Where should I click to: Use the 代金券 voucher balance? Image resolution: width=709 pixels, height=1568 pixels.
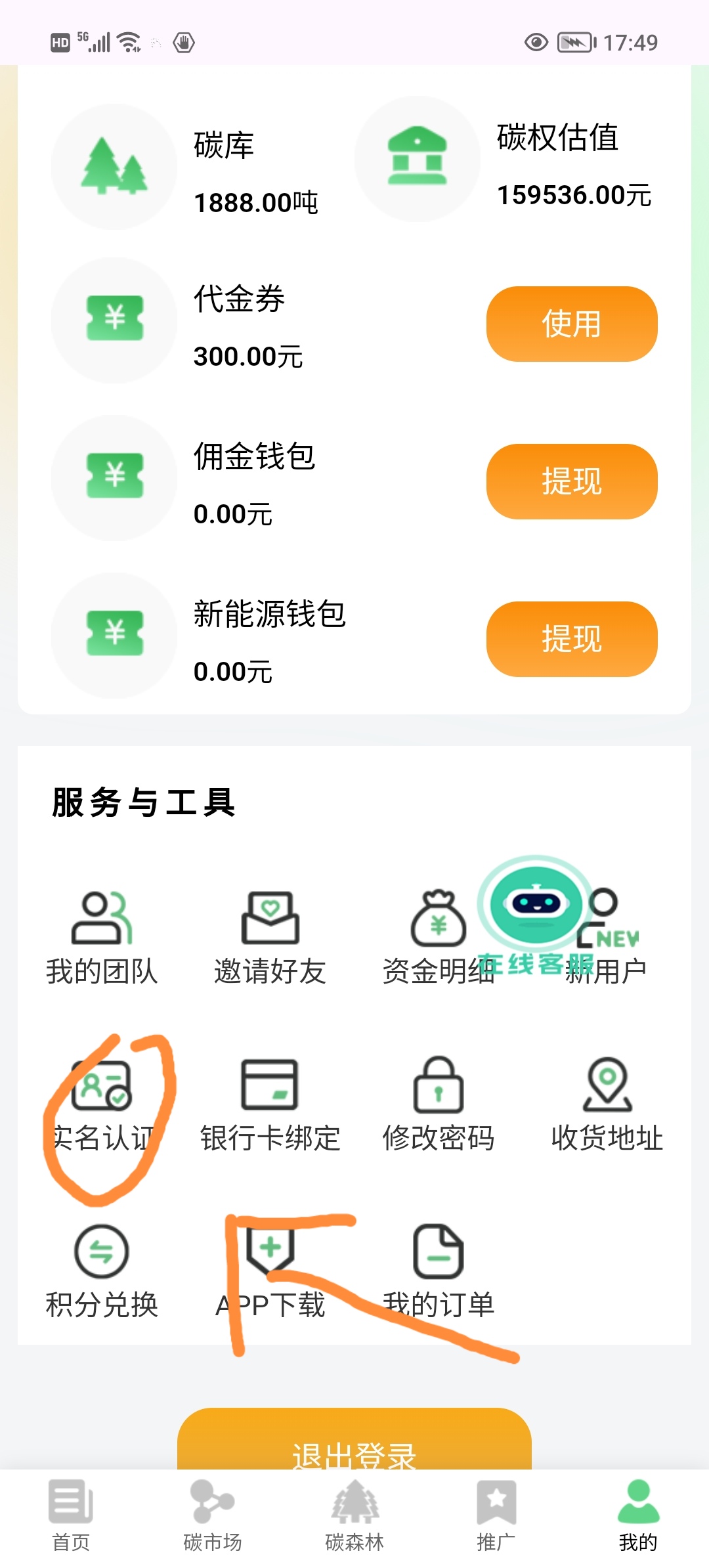point(571,324)
